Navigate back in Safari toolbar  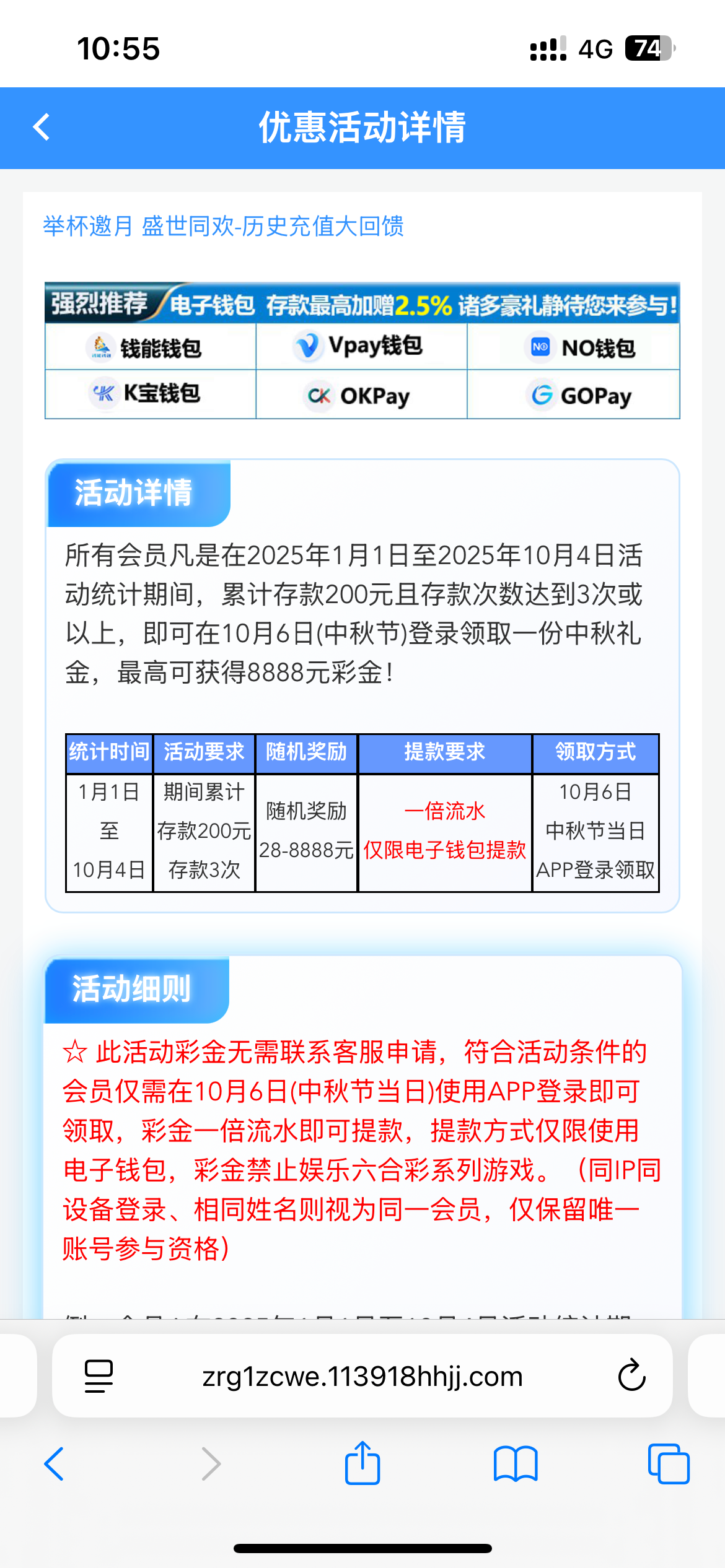click(x=55, y=1464)
